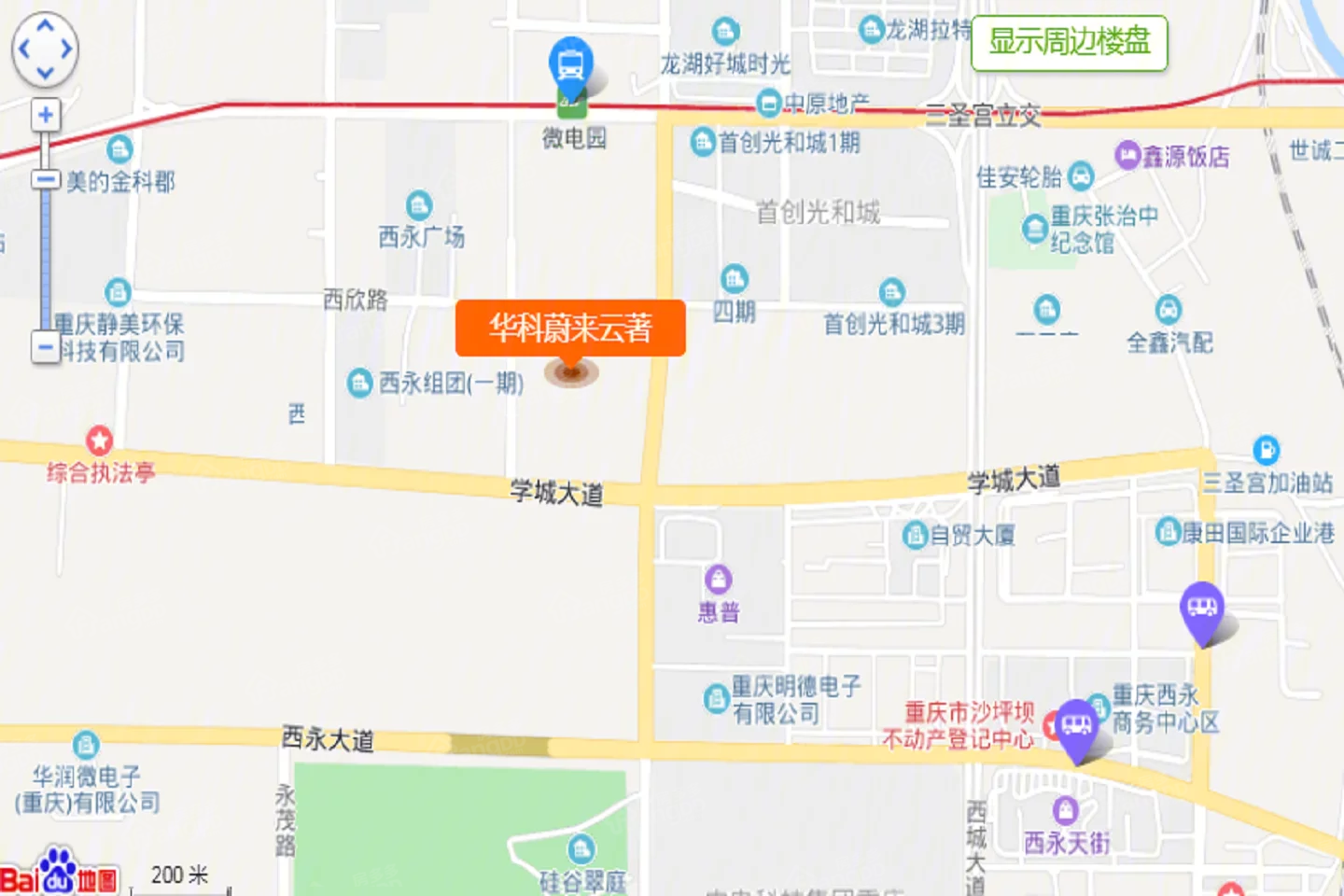
Task: Pan the map right with the arrow control
Action: coord(67,49)
